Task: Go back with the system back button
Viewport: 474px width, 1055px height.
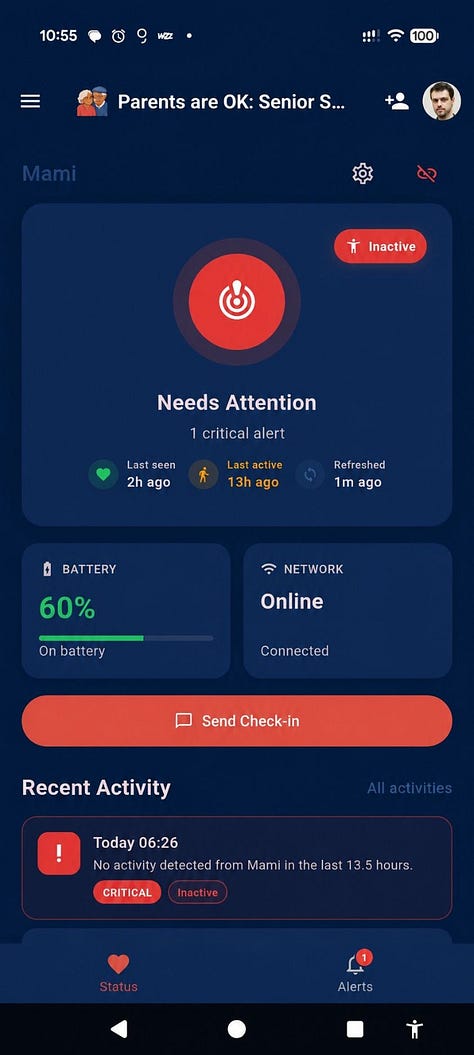Action: (118, 1029)
